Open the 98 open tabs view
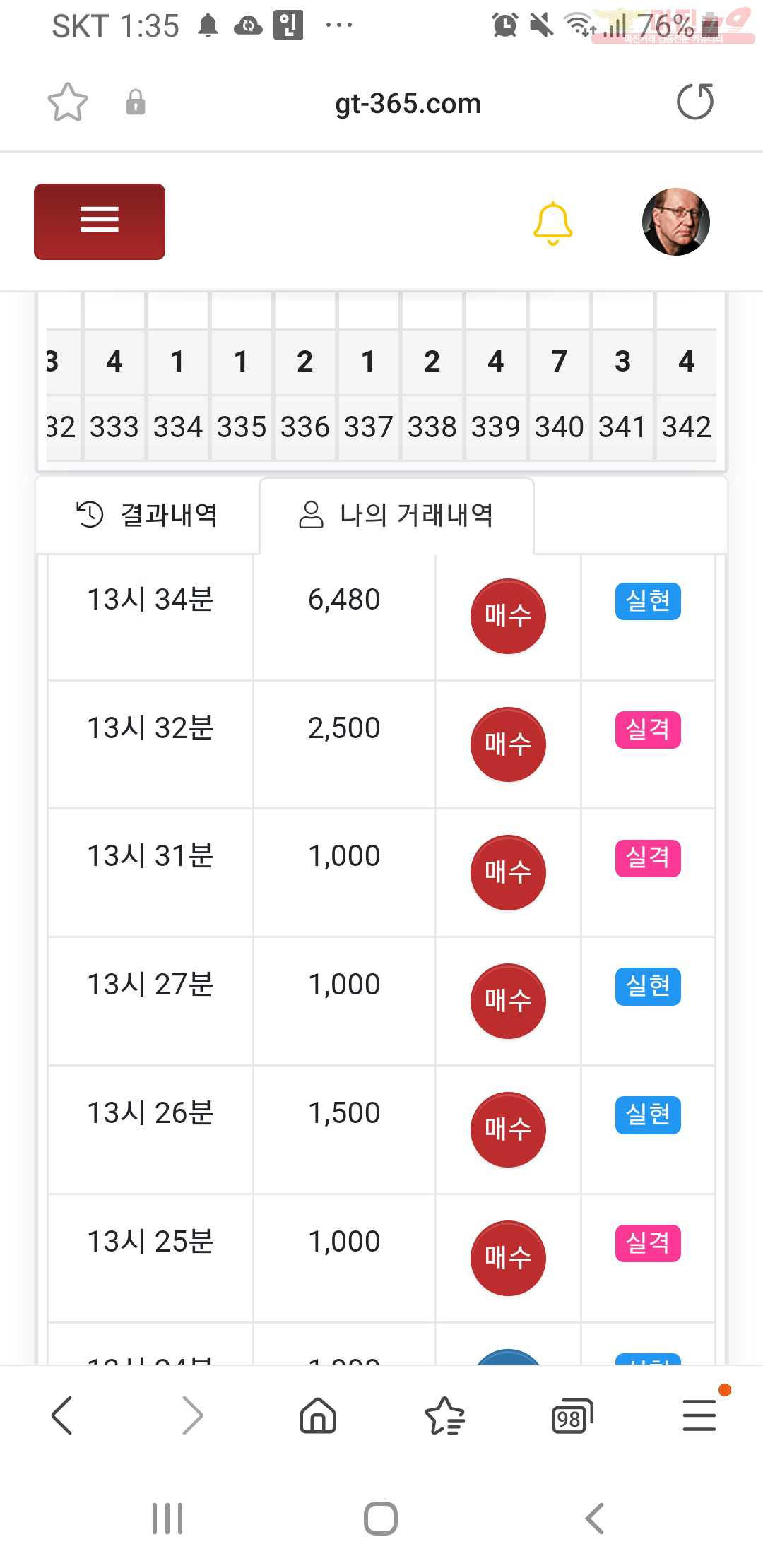The height and width of the screenshot is (1568, 763). point(572,1416)
